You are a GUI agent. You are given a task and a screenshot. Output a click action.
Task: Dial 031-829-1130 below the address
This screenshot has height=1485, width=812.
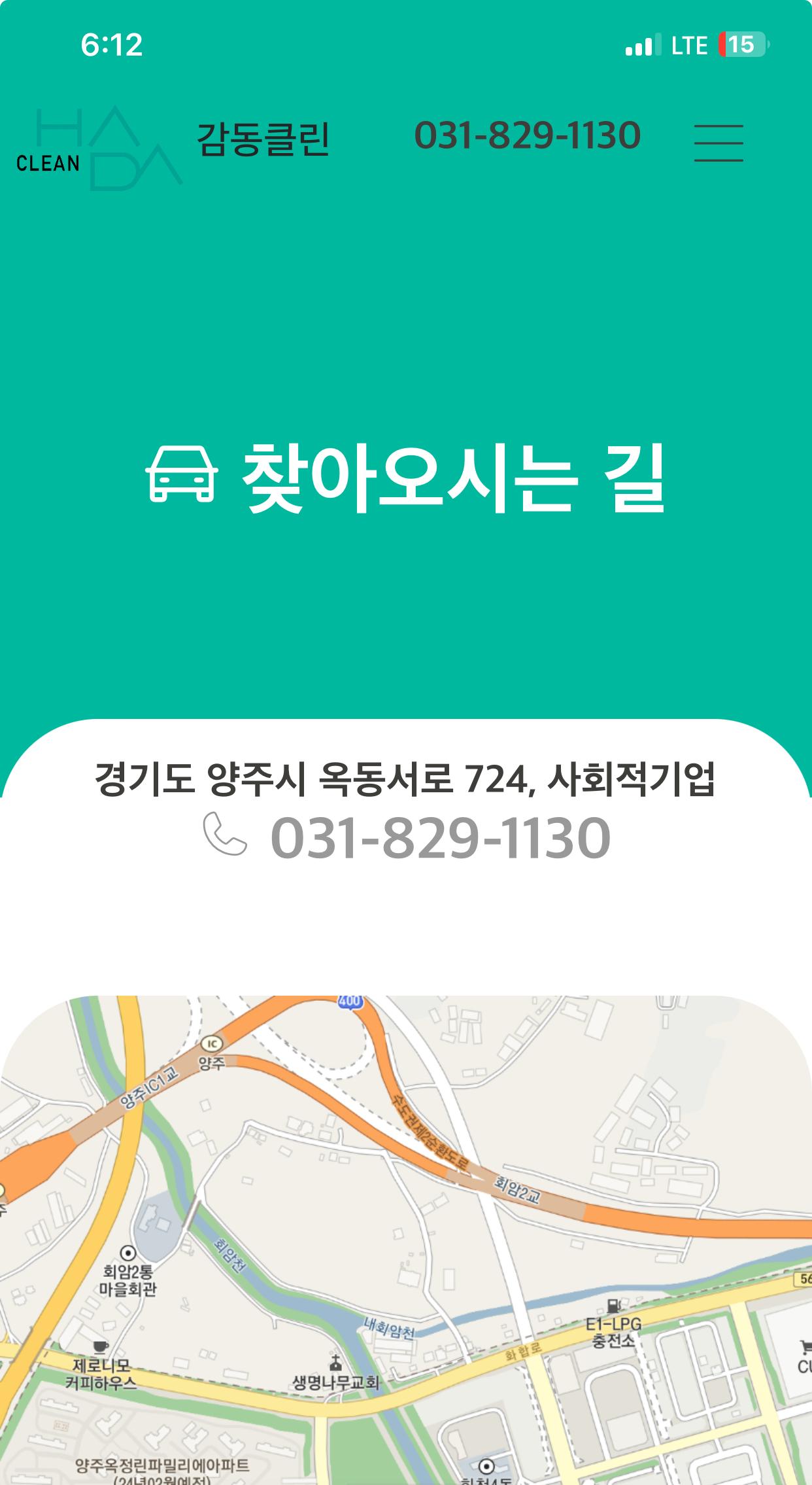click(440, 838)
